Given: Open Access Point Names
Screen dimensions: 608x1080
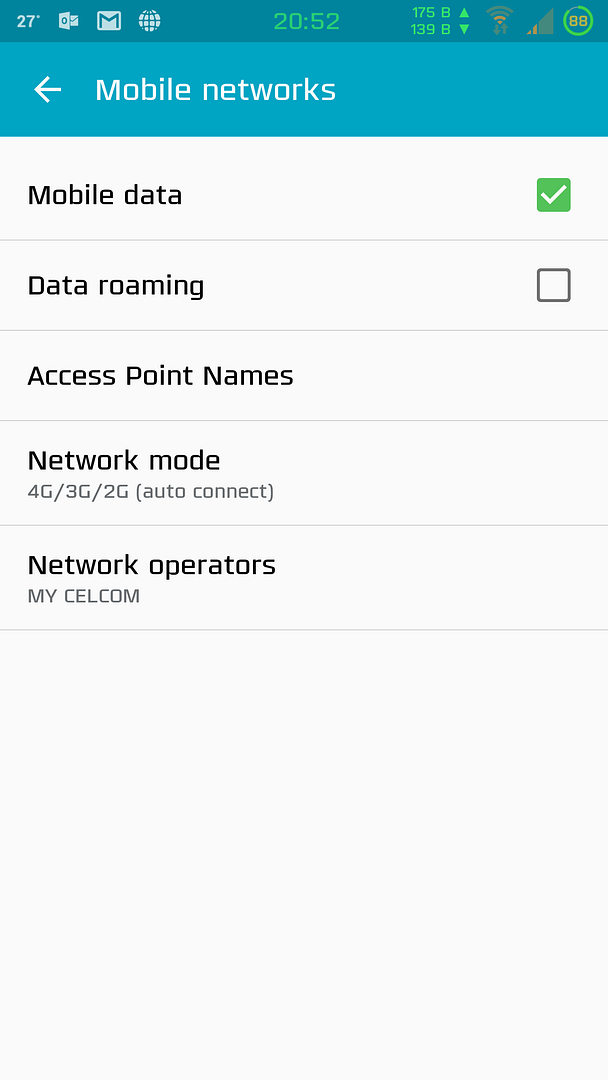Looking at the screenshot, I should point(160,376).
